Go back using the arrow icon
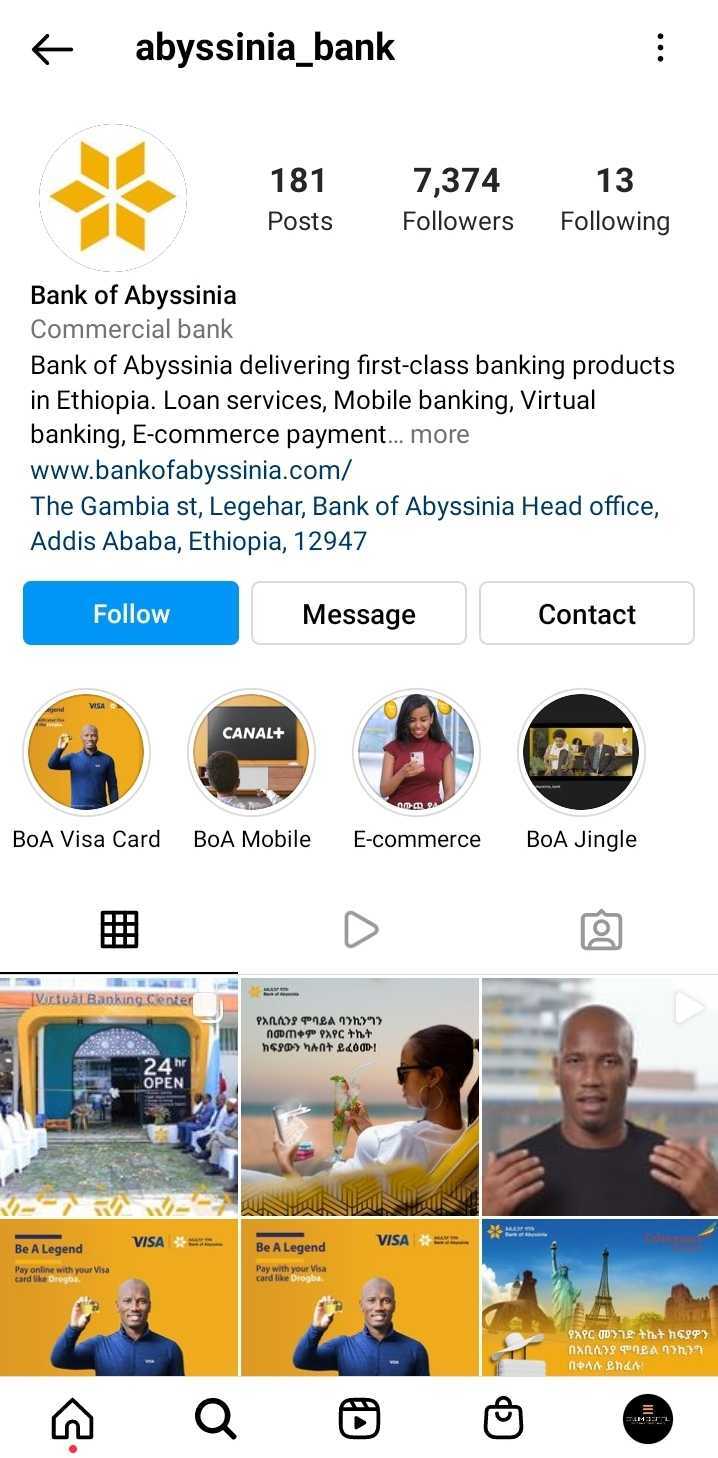Viewport: 718px width, 1458px height. tap(52, 48)
